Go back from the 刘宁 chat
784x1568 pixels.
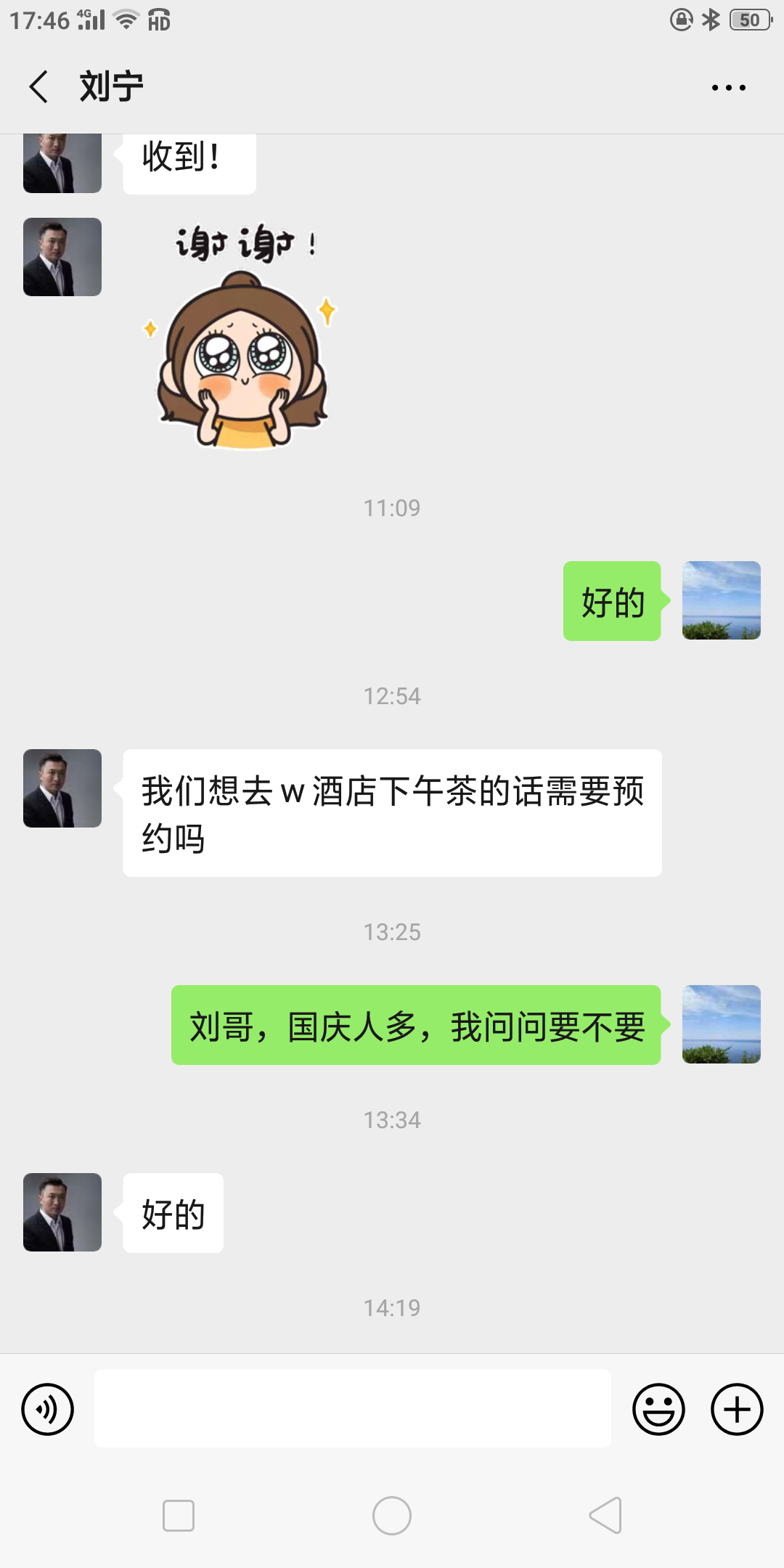click(39, 87)
